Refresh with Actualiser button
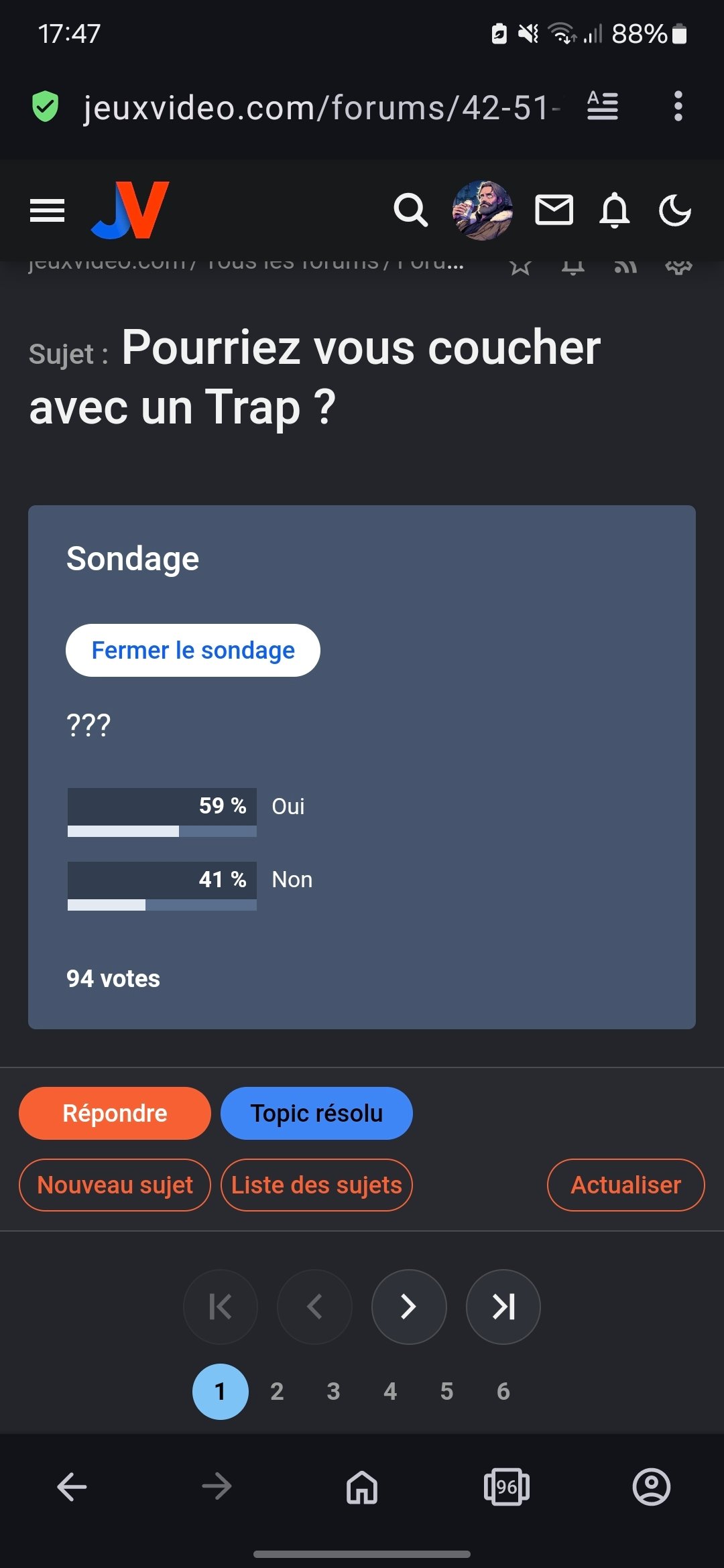The image size is (724, 1568). click(626, 1185)
